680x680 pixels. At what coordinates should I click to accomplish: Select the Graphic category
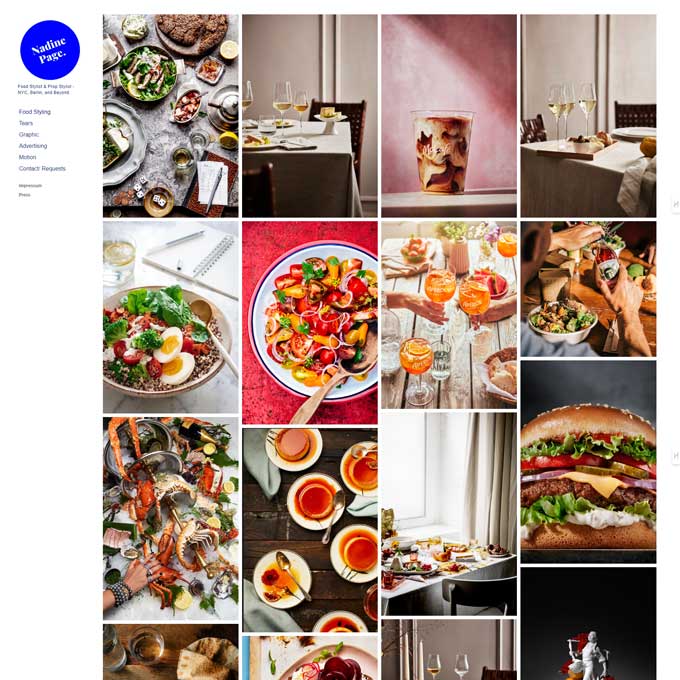click(29, 134)
